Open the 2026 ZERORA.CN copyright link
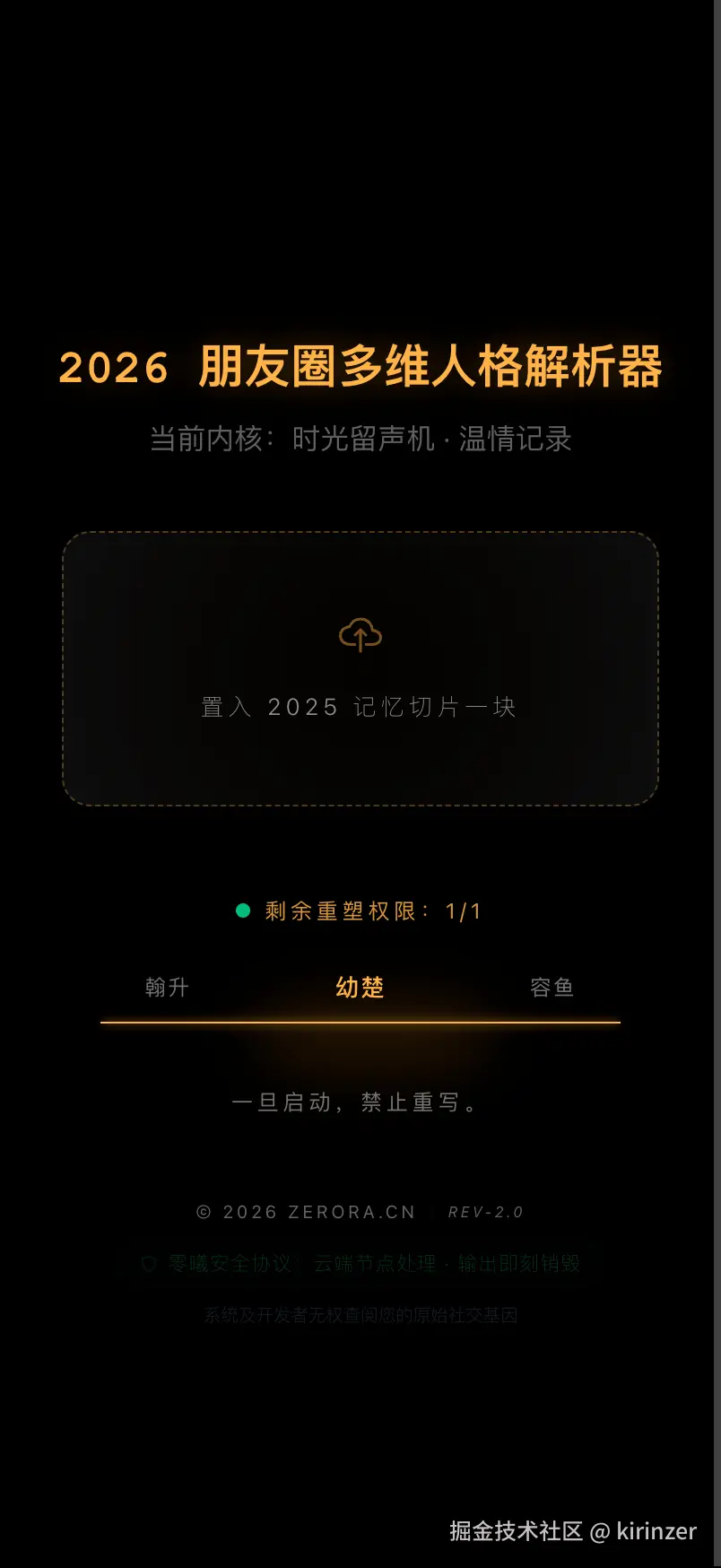This screenshot has width=721, height=1568. pos(305,1211)
